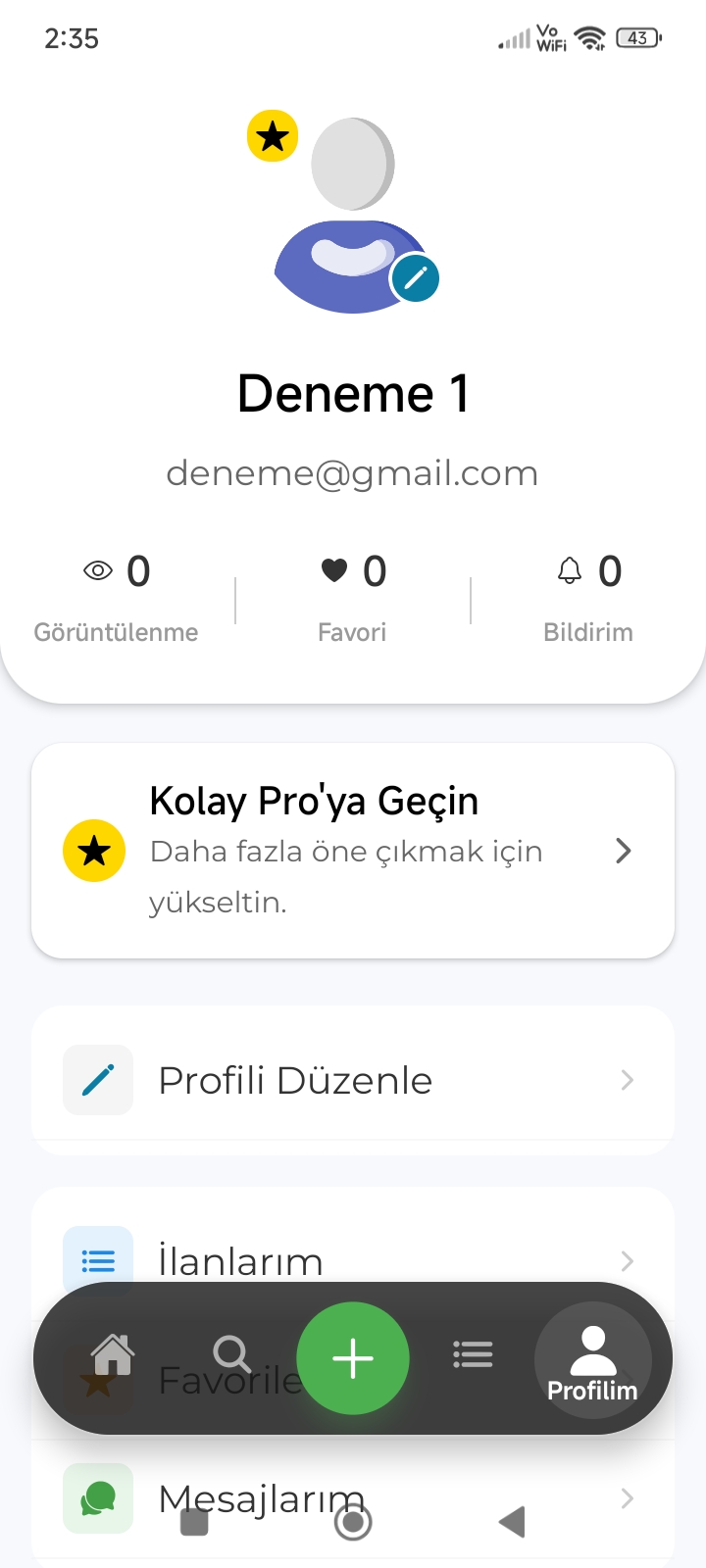Expand the Kolay Pro'ya Geçin card chevron
The image size is (706, 1568).
[623, 851]
